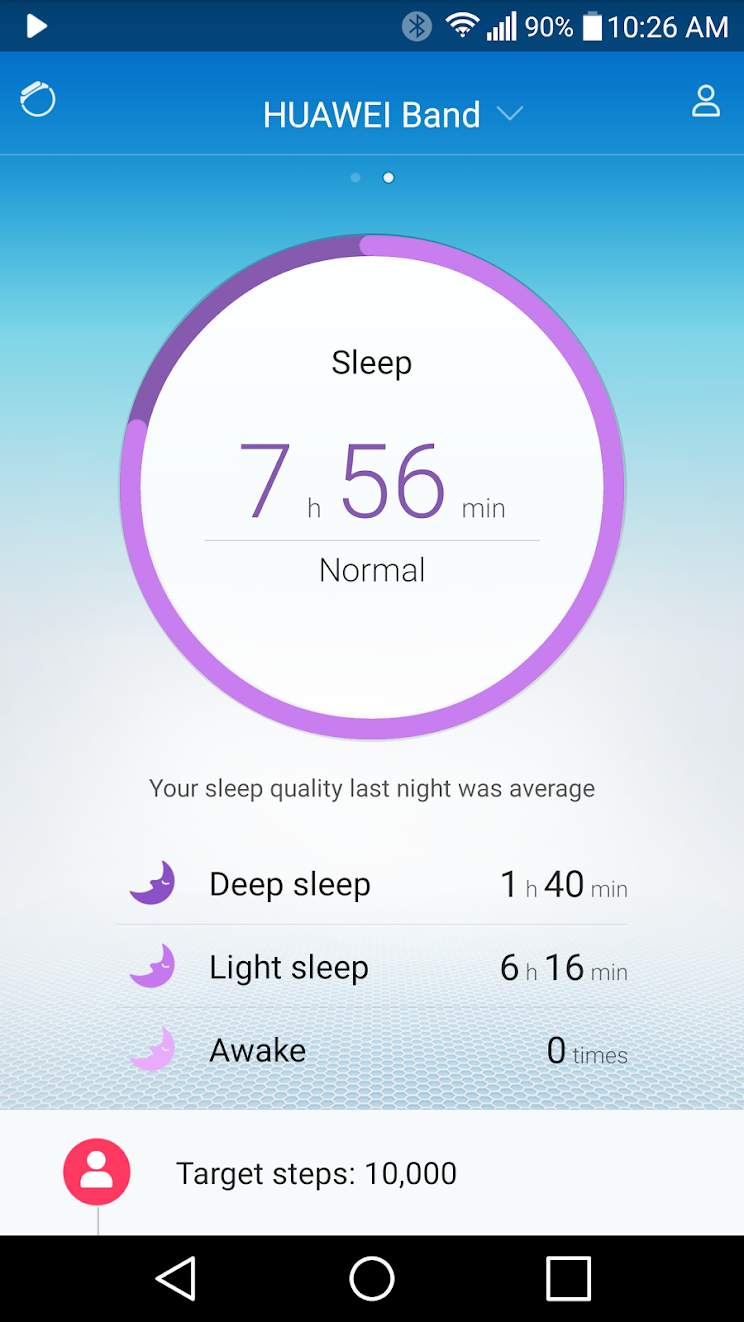Viewport: 744px width, 1322px height.
Task: Go back using the system back button
Action: tap(175, 1278)
